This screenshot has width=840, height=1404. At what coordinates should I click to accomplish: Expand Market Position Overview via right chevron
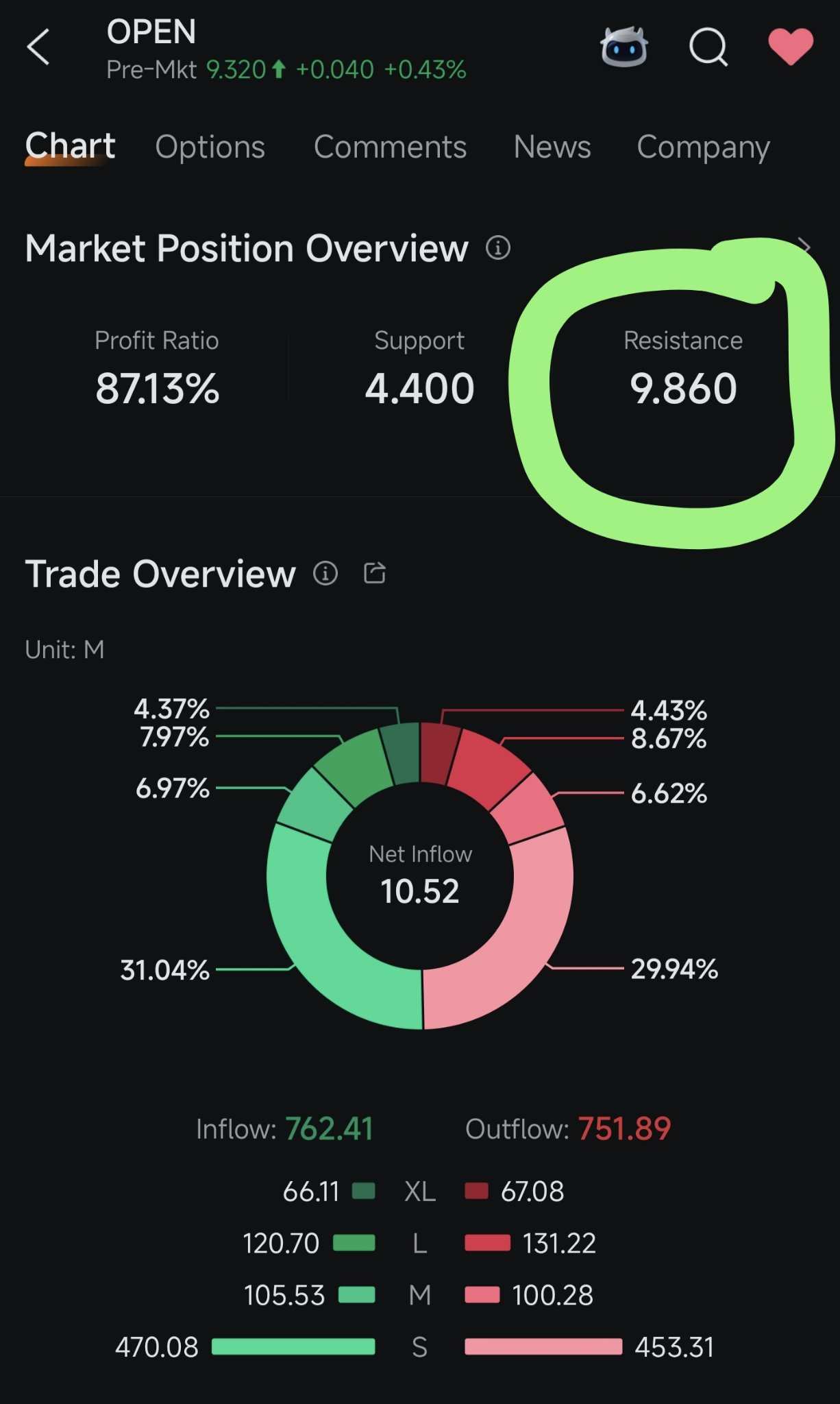806,246
